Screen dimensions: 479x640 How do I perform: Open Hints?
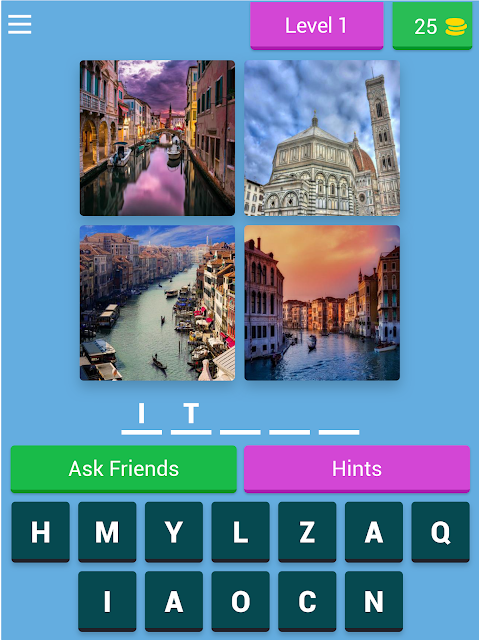pos(357,469)
